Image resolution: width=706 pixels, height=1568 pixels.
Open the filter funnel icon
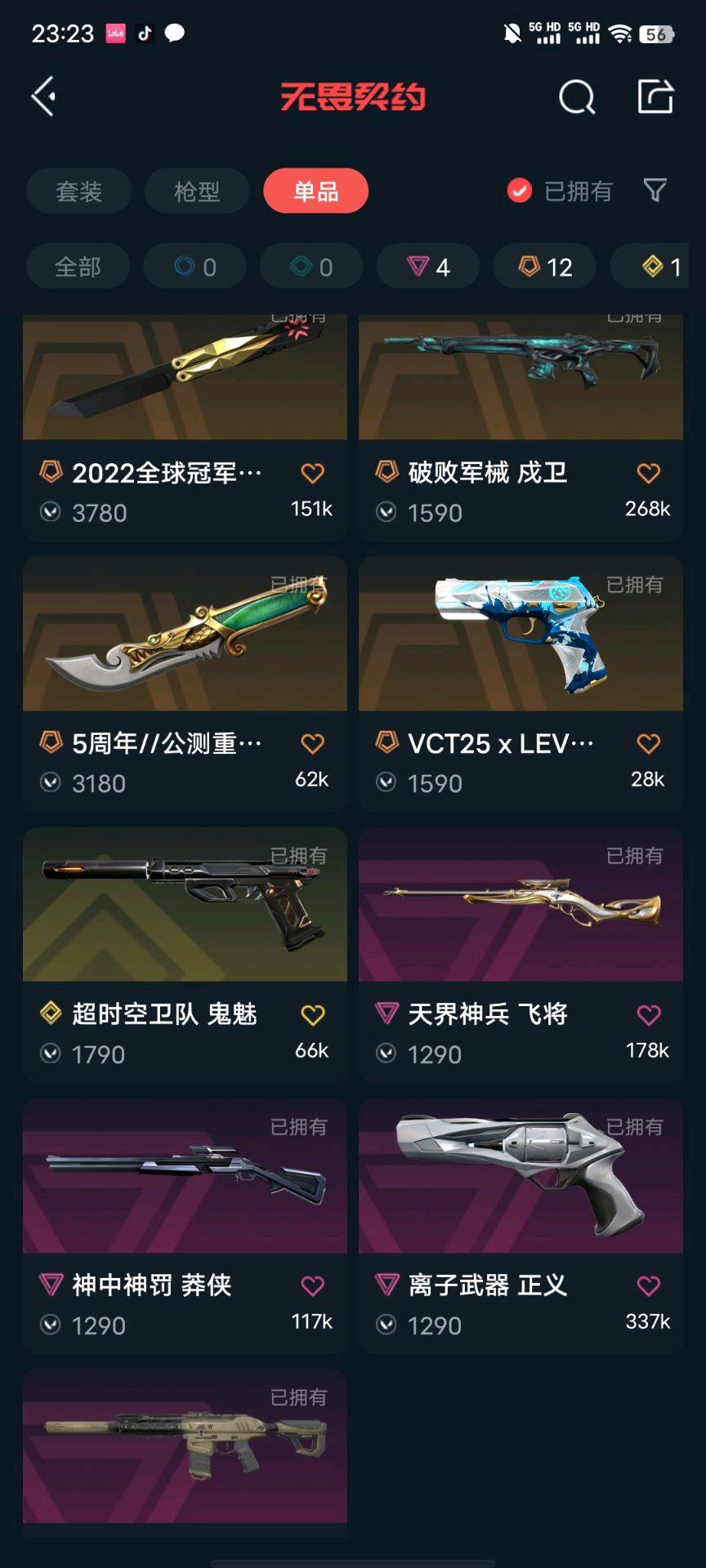click(655, 191)
